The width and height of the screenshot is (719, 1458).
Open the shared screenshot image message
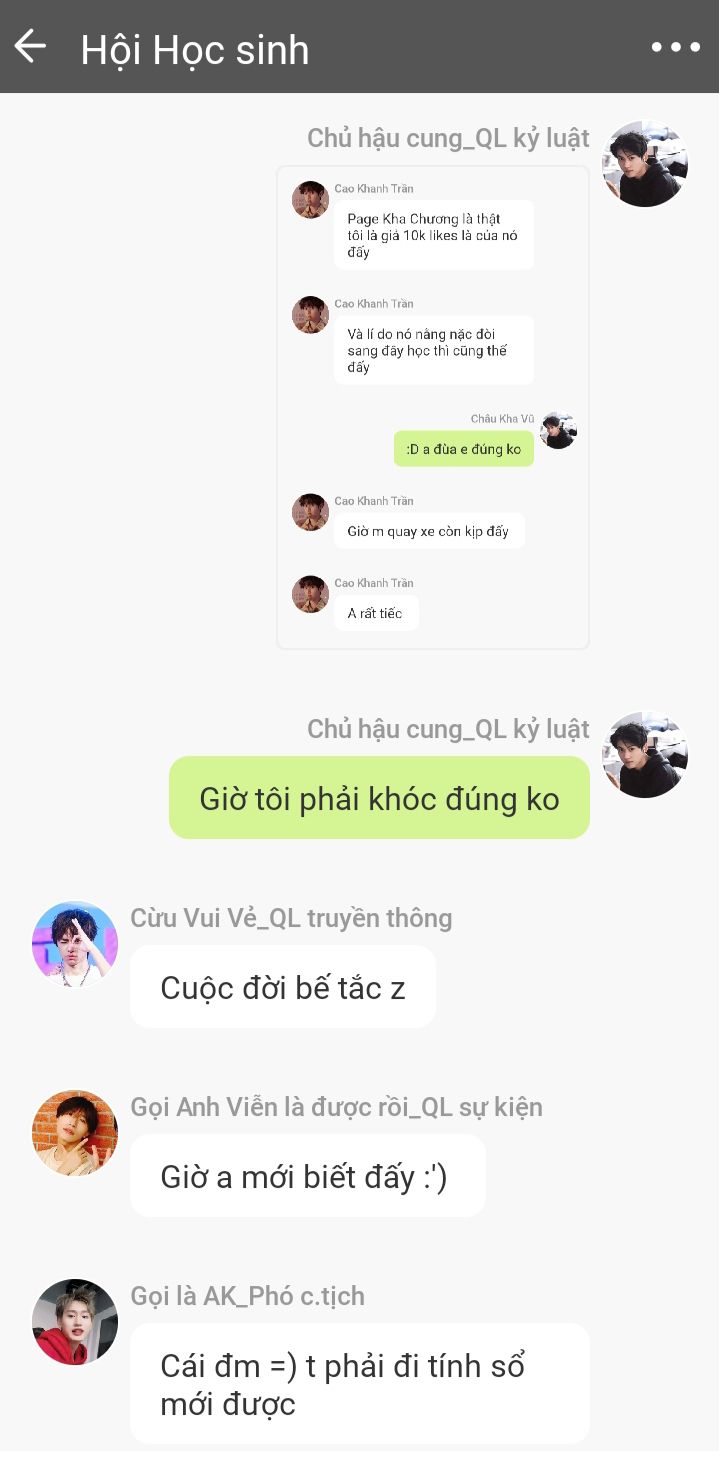pyautogui.click(x=433, y=407)
